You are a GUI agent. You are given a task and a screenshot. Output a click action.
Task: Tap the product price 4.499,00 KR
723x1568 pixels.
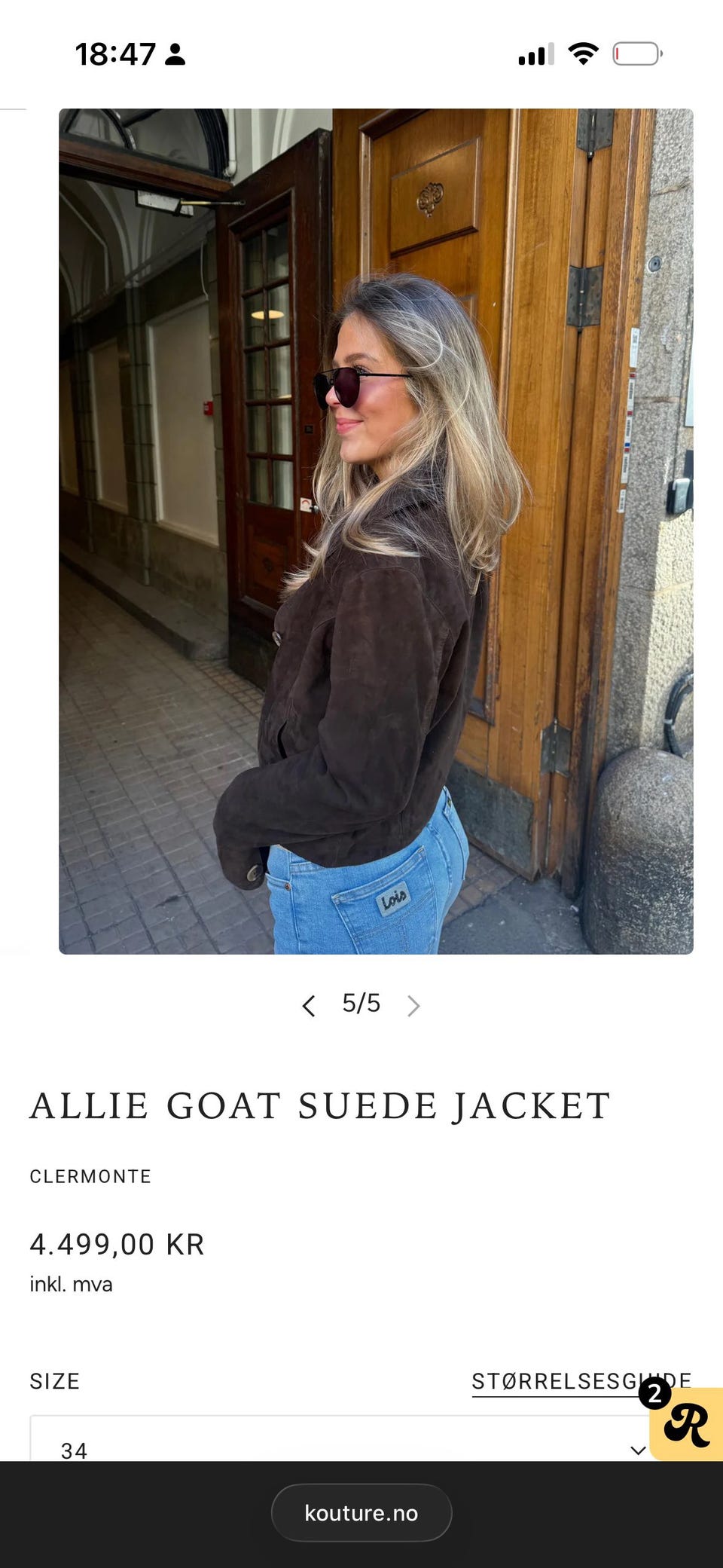(x=117, y=1244)
